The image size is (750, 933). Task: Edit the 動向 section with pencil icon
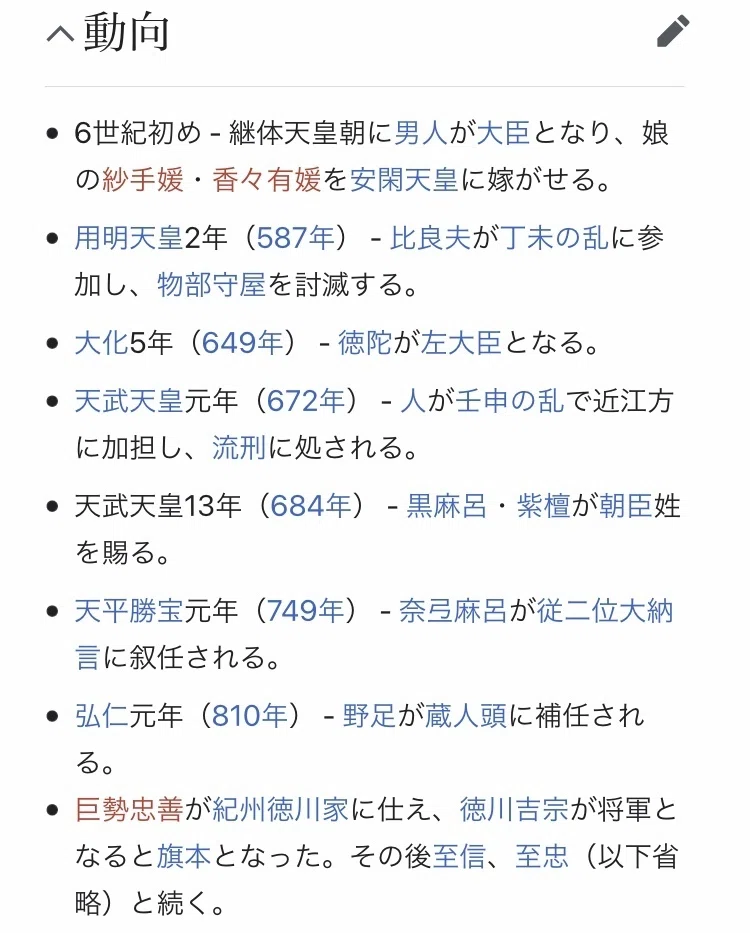673,31
